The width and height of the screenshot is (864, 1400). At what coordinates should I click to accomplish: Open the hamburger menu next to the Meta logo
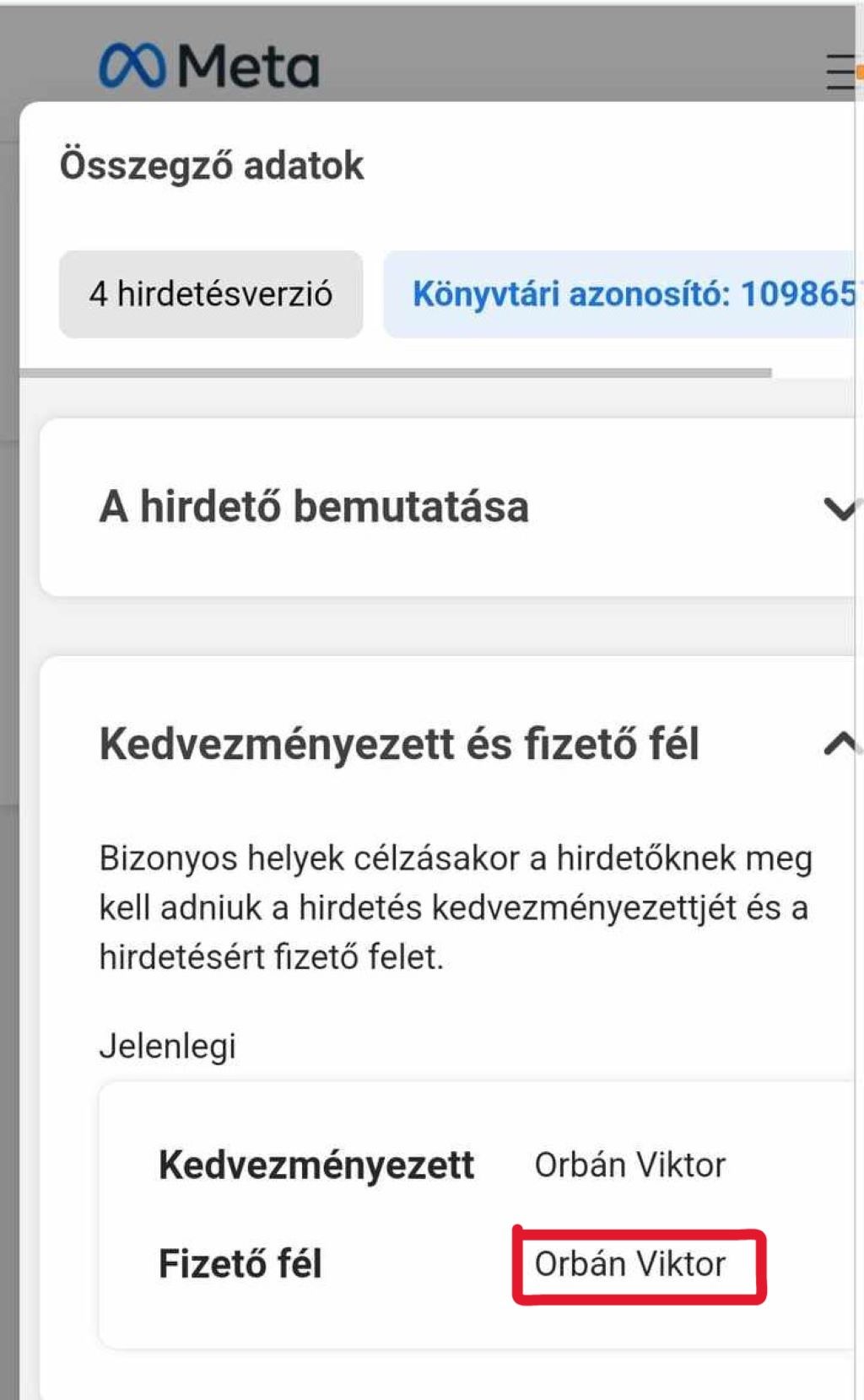click(841, 72)
